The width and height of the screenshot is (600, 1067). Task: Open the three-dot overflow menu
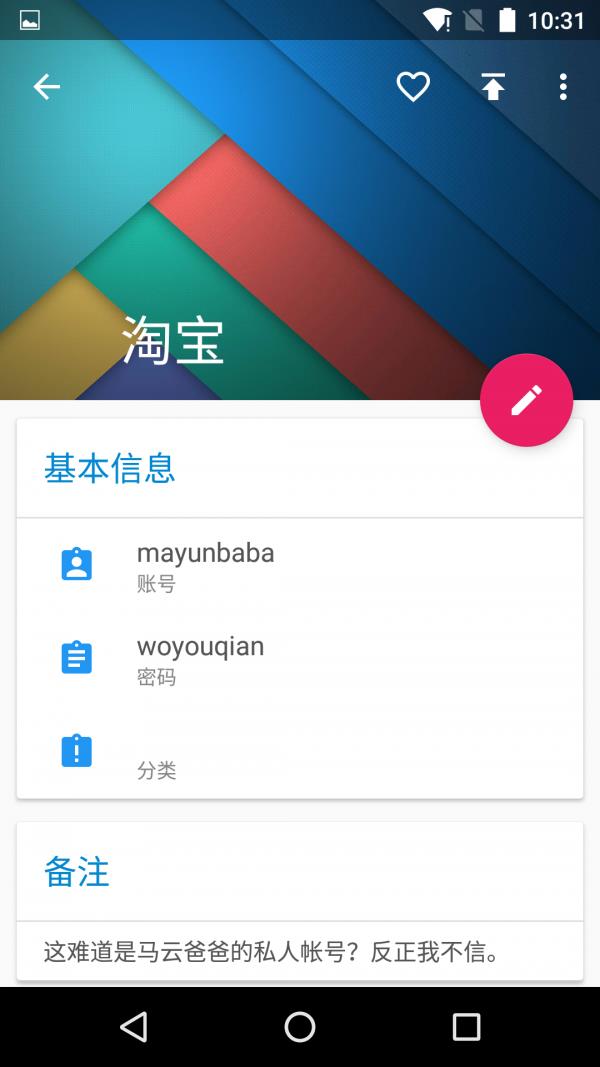[x=563, y=87]
